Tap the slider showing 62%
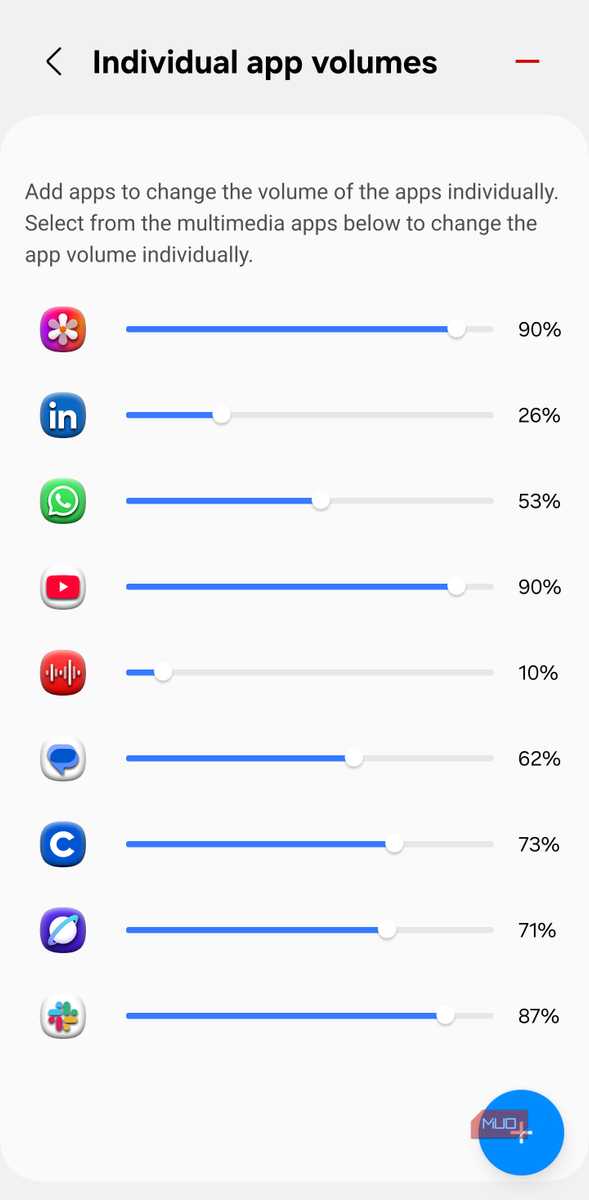589x1200 pixels. pyautogui.click(x=309, y=759)
